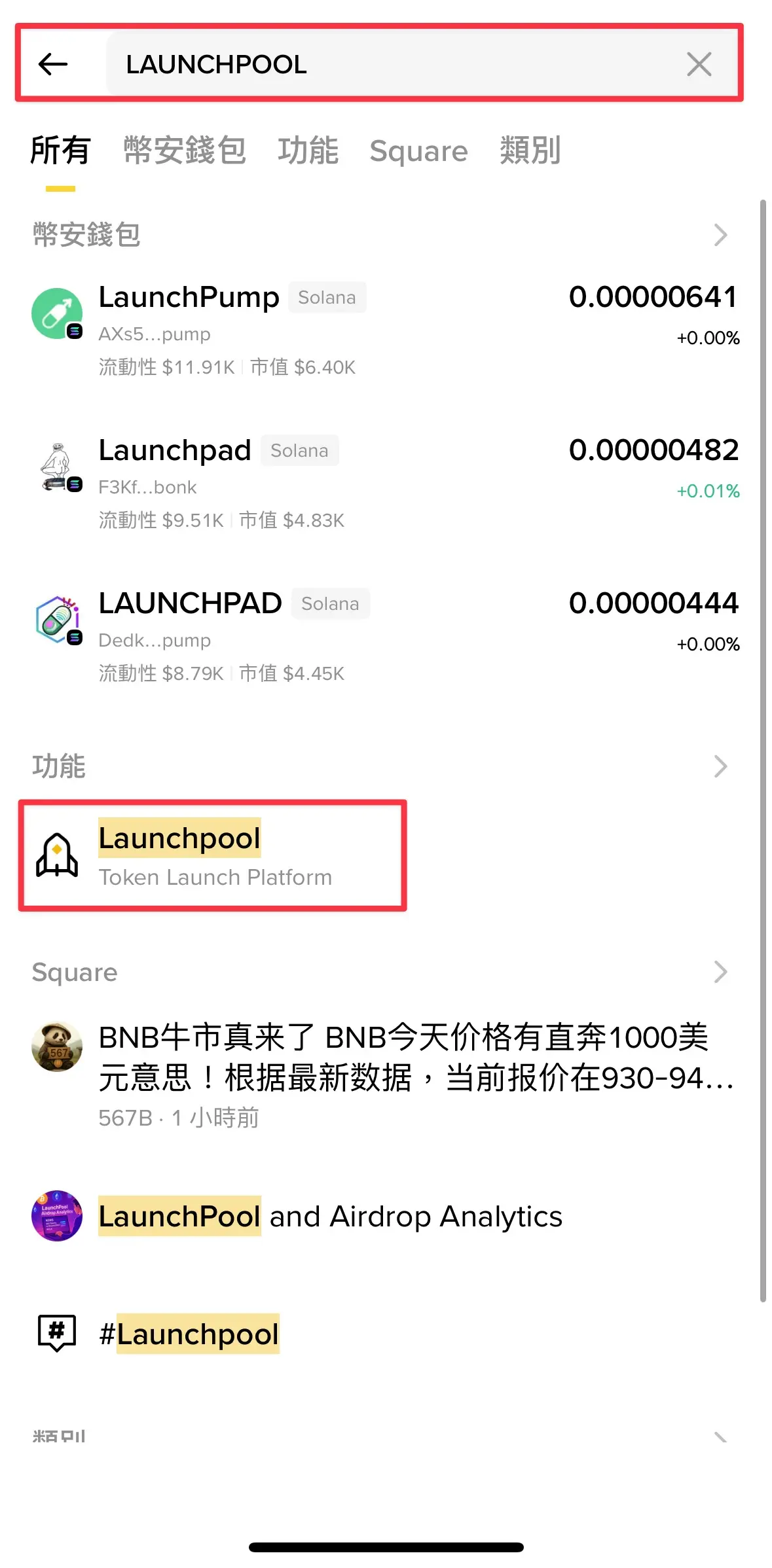The image size is (772, 1568).
Task: Switch to the Square tab
Action: (418, 152)
